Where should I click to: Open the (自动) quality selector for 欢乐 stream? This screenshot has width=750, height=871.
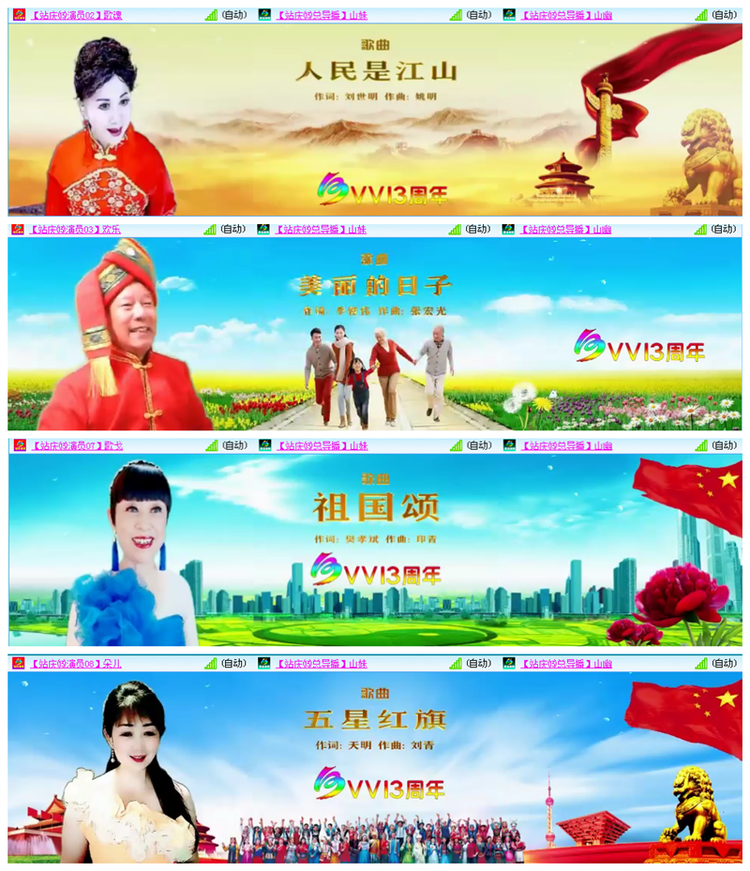(x=232, y=228)
